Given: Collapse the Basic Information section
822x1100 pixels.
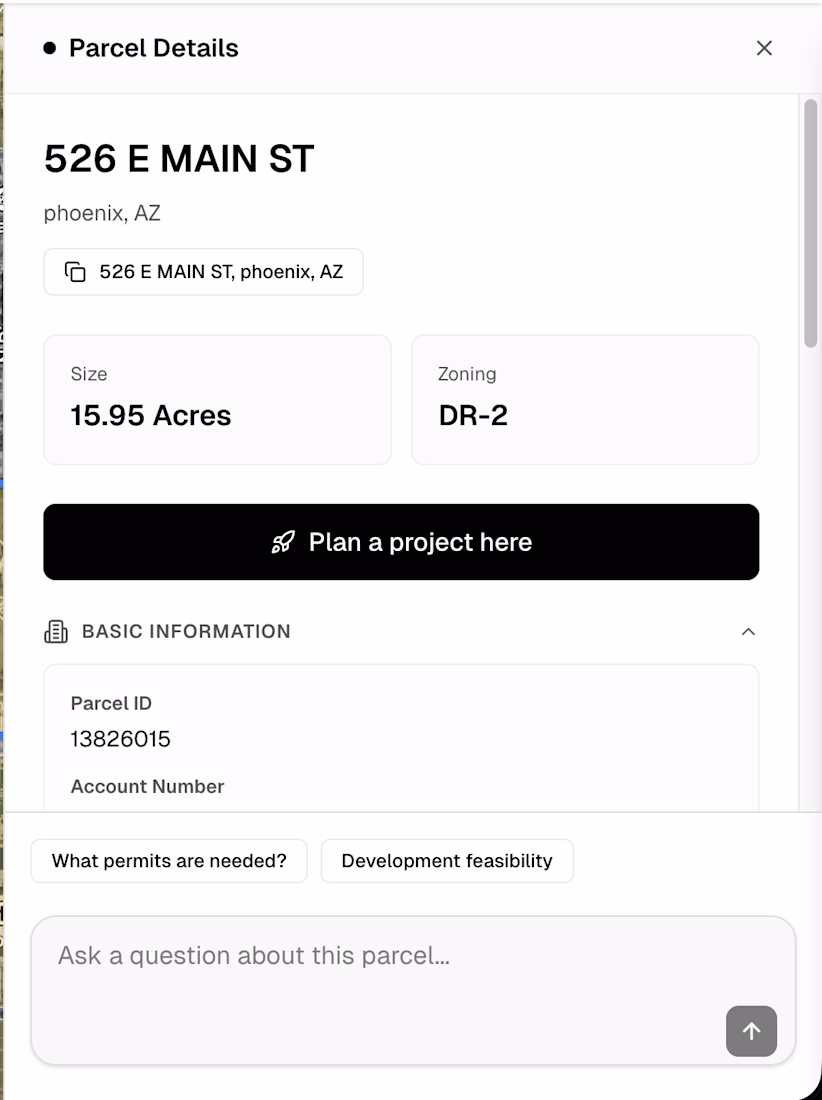Looking at the screenshot, I should (748, 632).
